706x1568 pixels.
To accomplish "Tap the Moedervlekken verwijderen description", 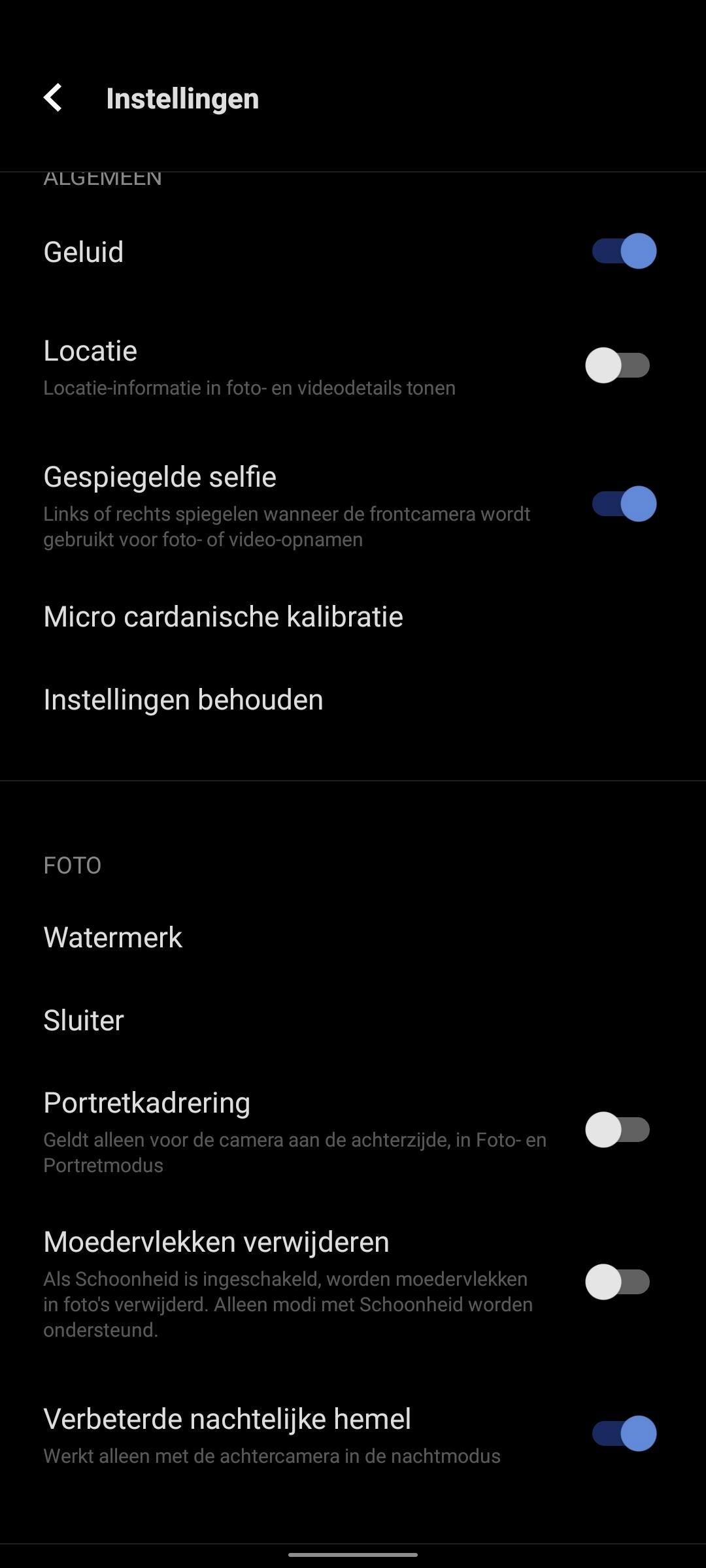I will pyautogui.click(x=288, y=1304).
